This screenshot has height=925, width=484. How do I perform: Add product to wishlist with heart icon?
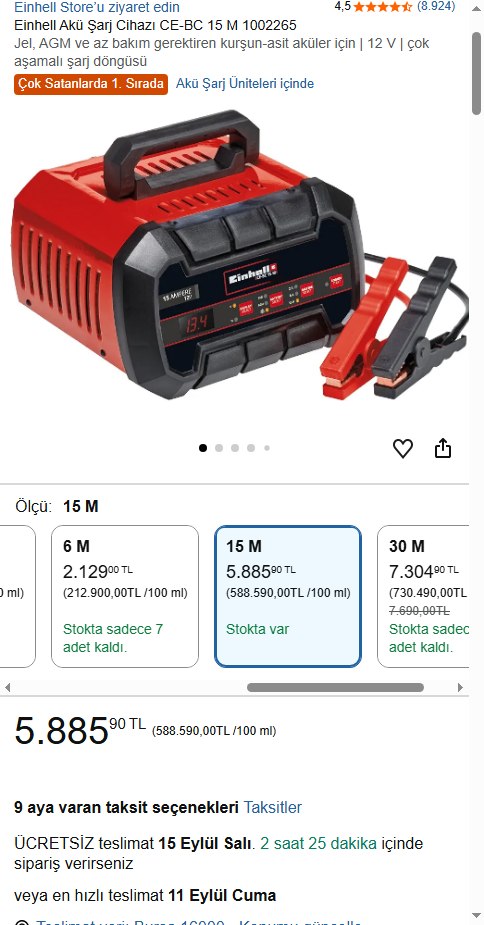[403, 449]
